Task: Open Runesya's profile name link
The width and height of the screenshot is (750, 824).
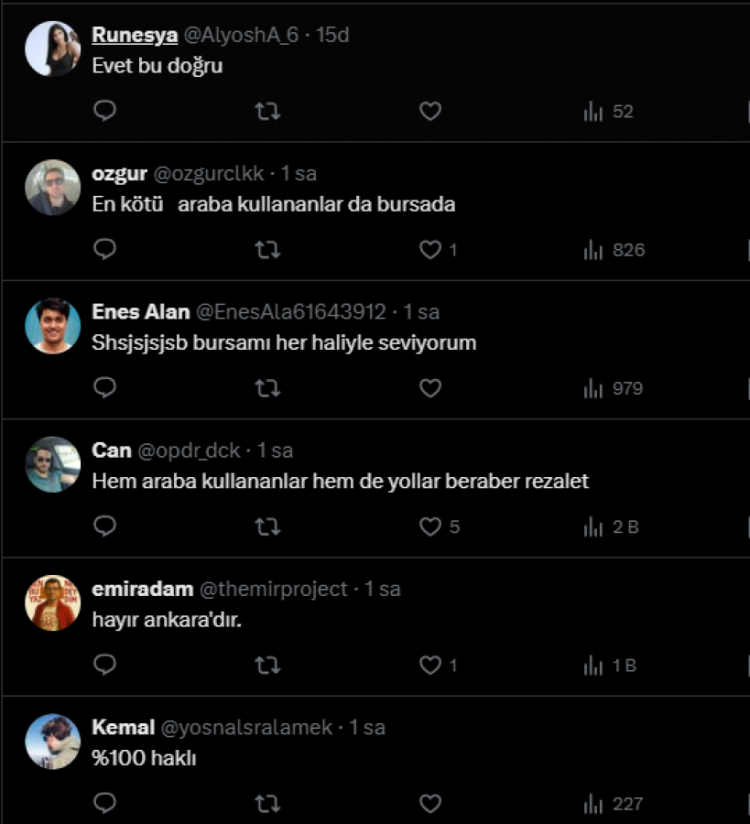Action: [x=134, y=35]
